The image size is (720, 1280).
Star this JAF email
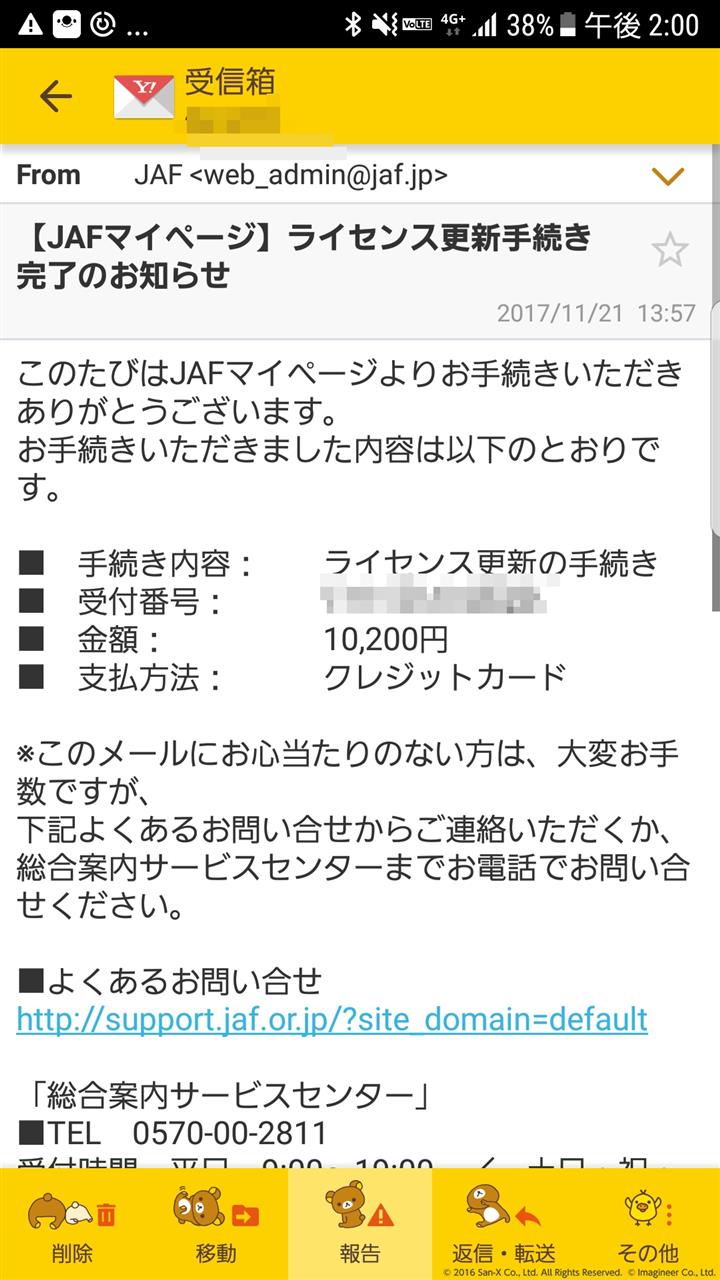pyautogui.click(x=670, y=249)
